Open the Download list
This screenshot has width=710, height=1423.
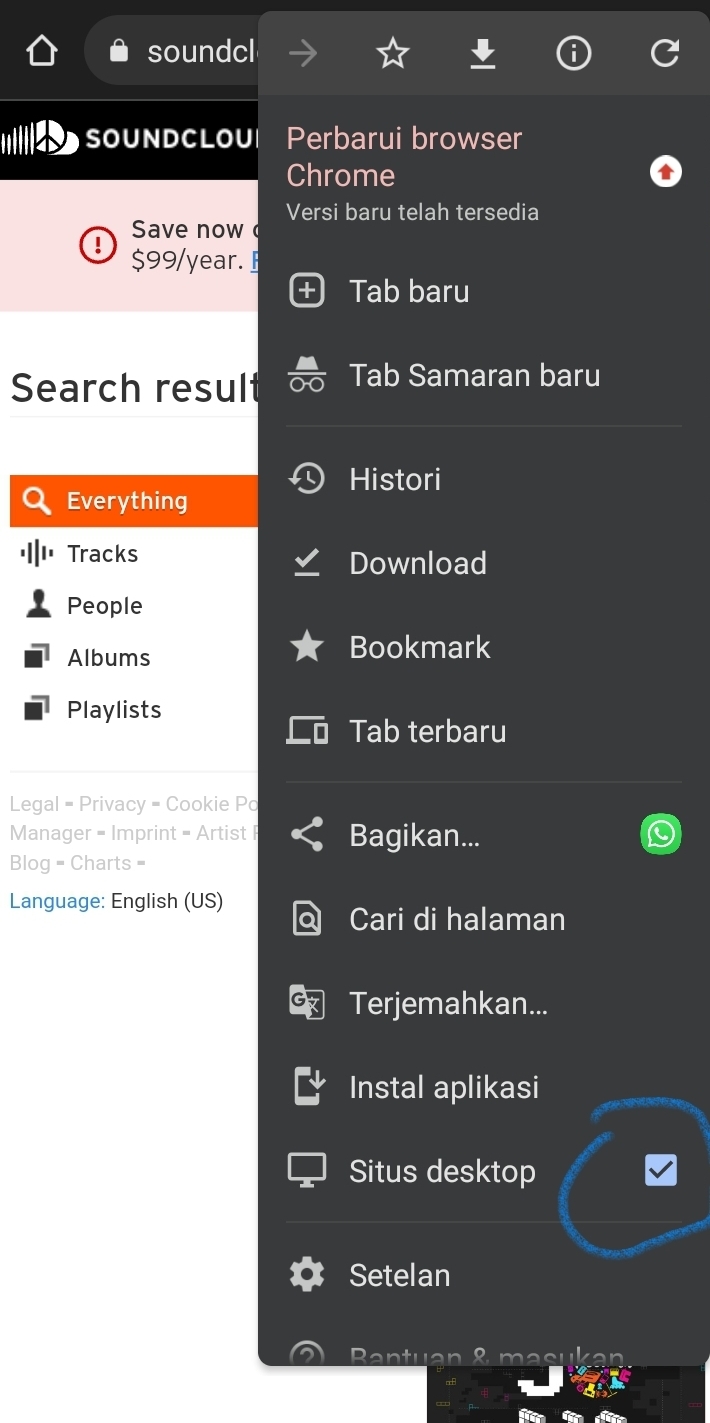pos(484,563)
